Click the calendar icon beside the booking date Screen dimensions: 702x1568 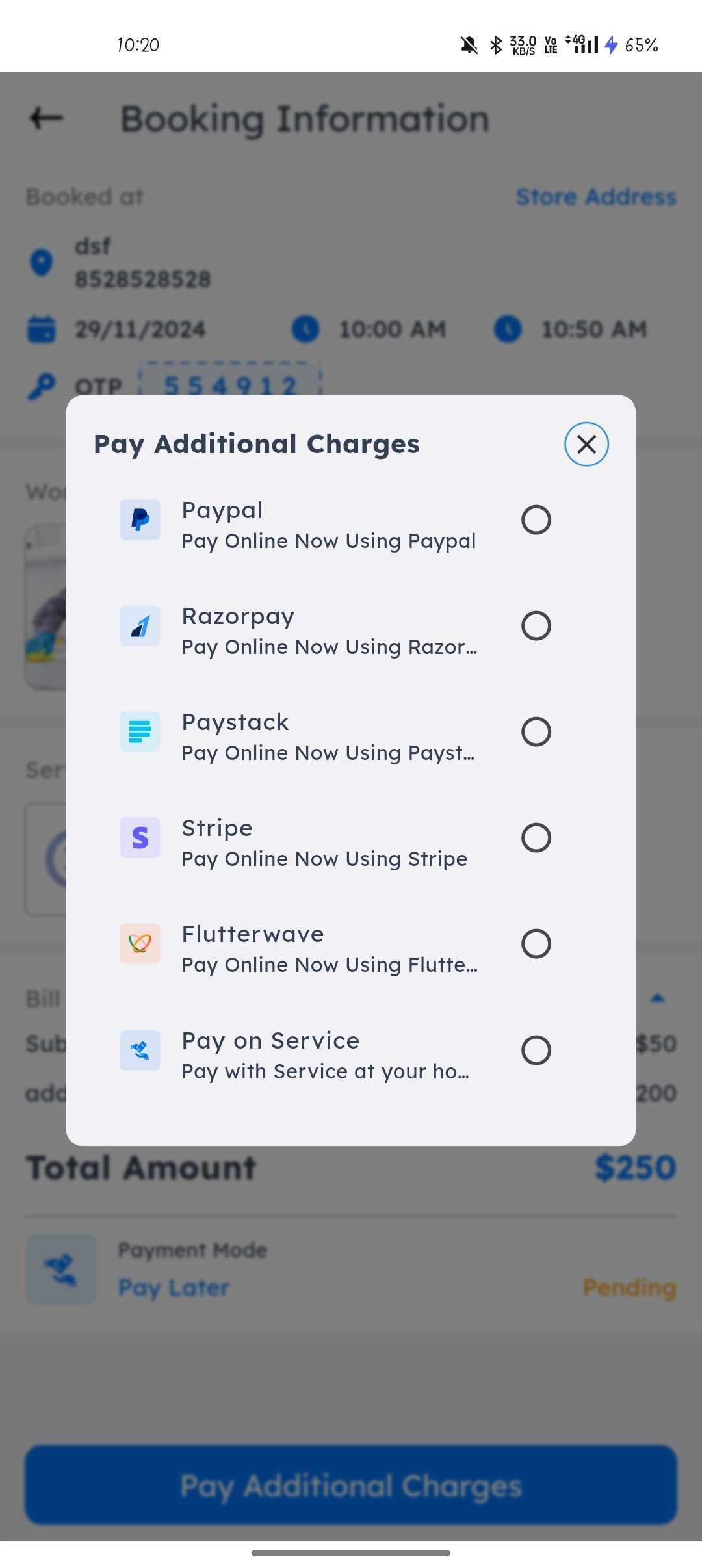[x=41, y=329]
